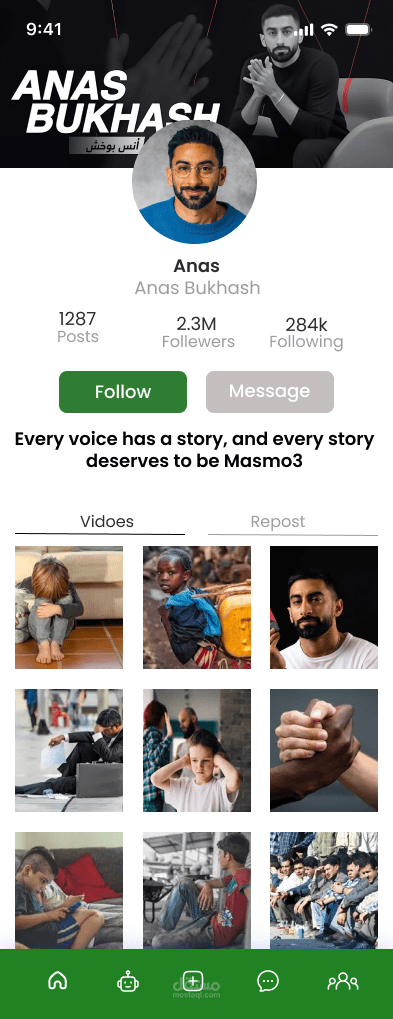This screenshot has height=1019, width=393.
Task: Select the Vidoes tab
Action: (x=107, y=522)
